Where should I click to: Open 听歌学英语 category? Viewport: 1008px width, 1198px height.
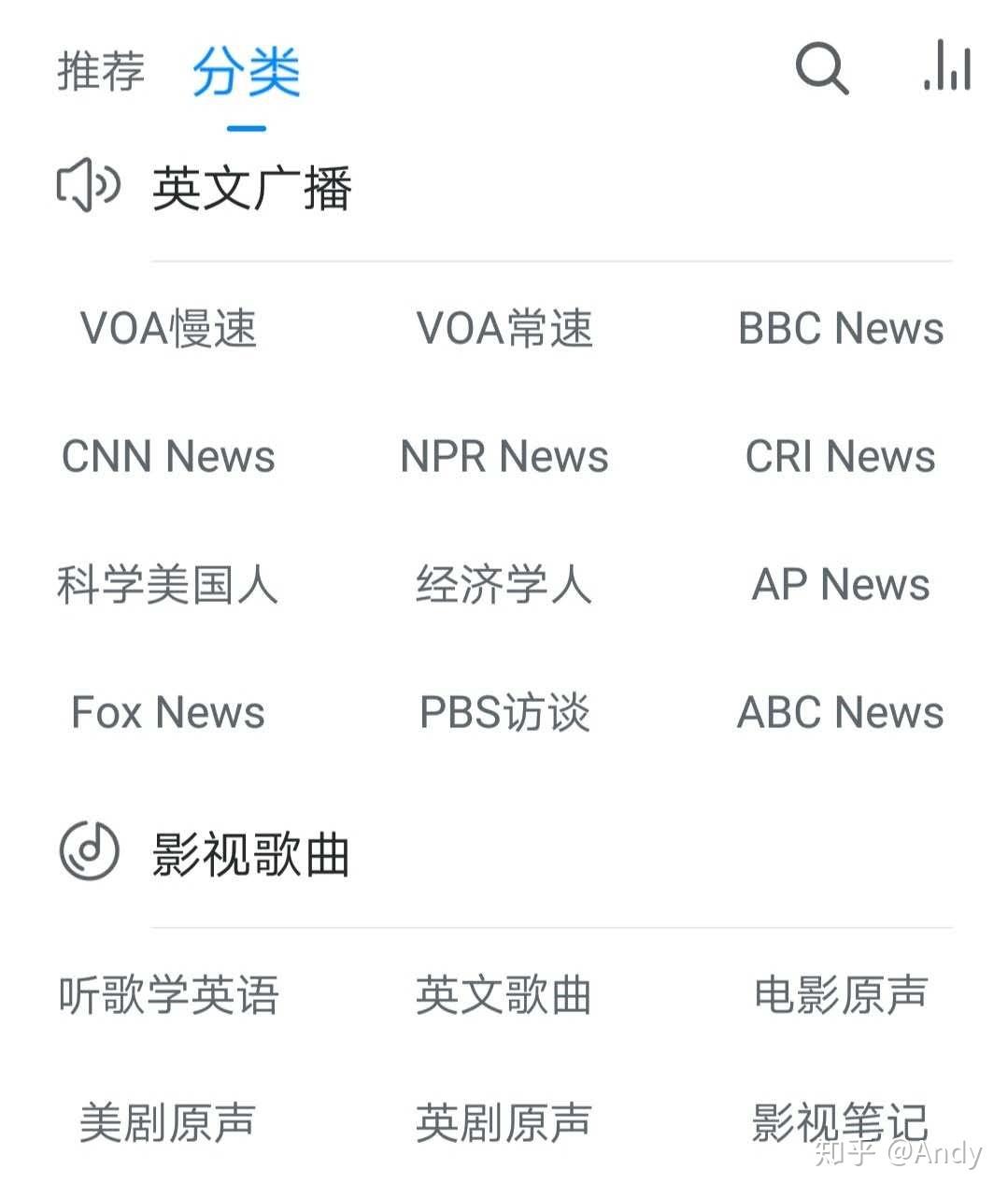click(x=168, y=995)
